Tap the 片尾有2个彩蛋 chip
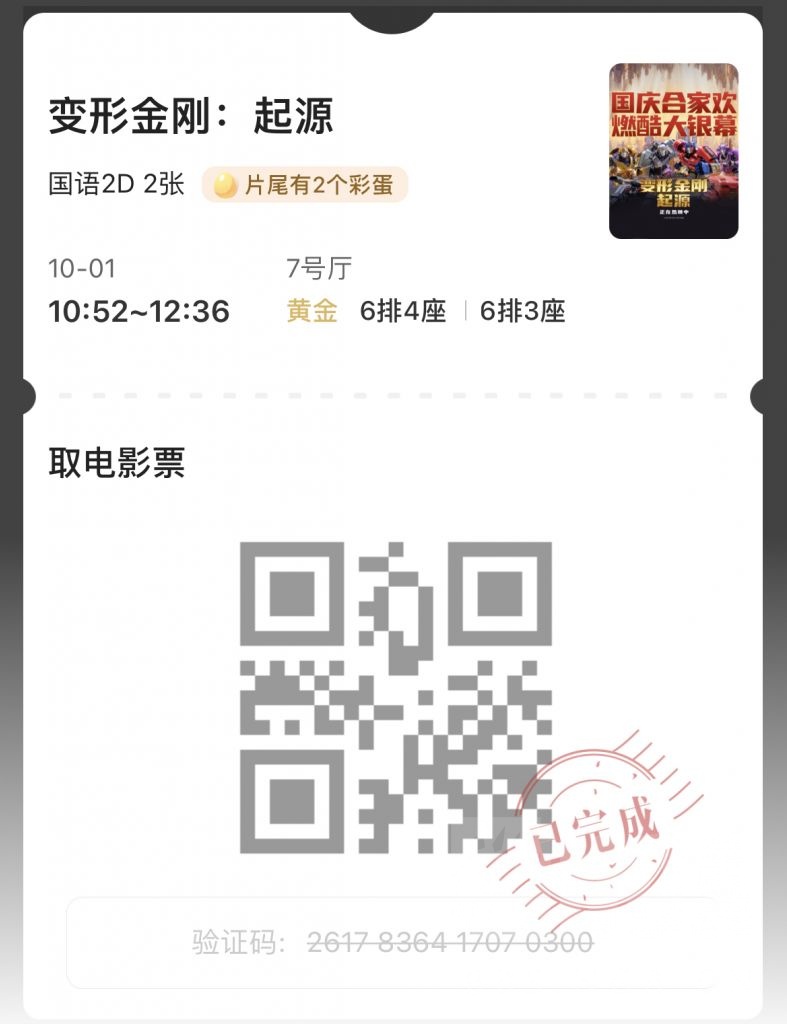The image size is (787, 1024). pos(305,185)
